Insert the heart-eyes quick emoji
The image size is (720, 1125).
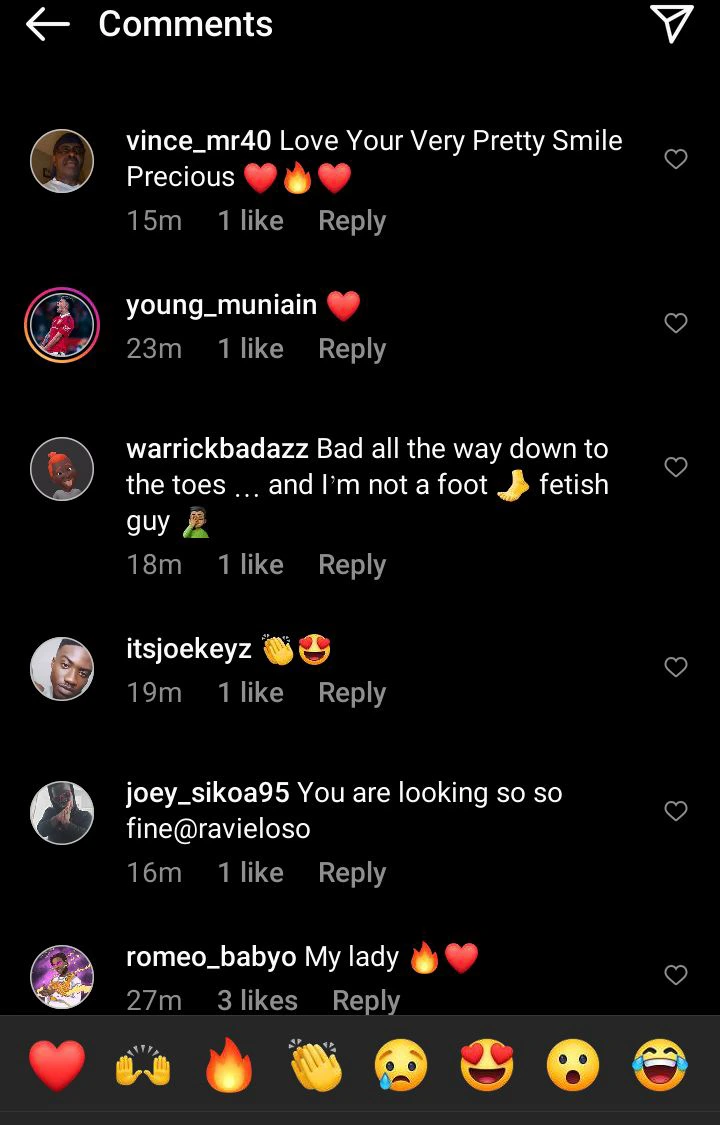tap(487, 1066)
